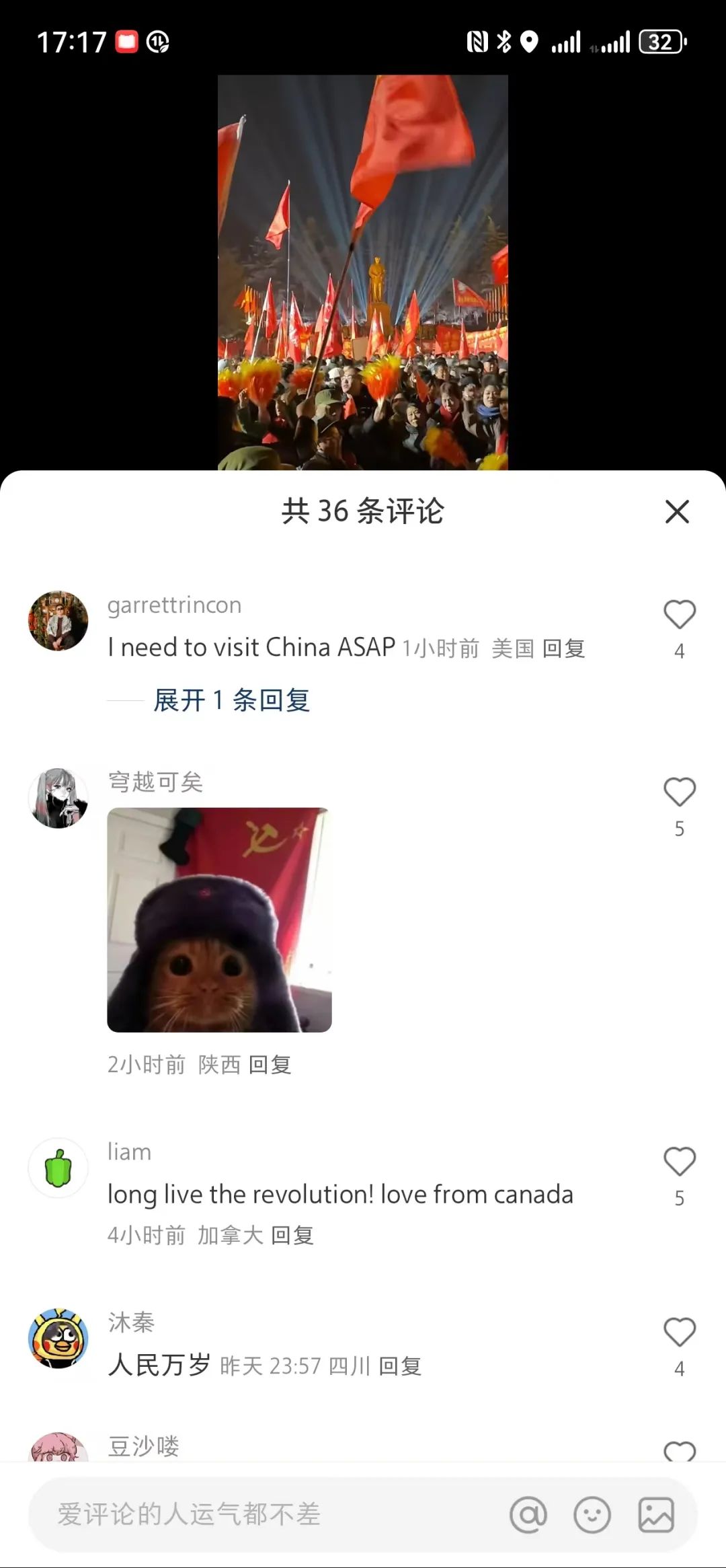Reply to 沐秦's comment
Image resolution: width=726 pixels, height=1568 pixels.
(400, 1366)
